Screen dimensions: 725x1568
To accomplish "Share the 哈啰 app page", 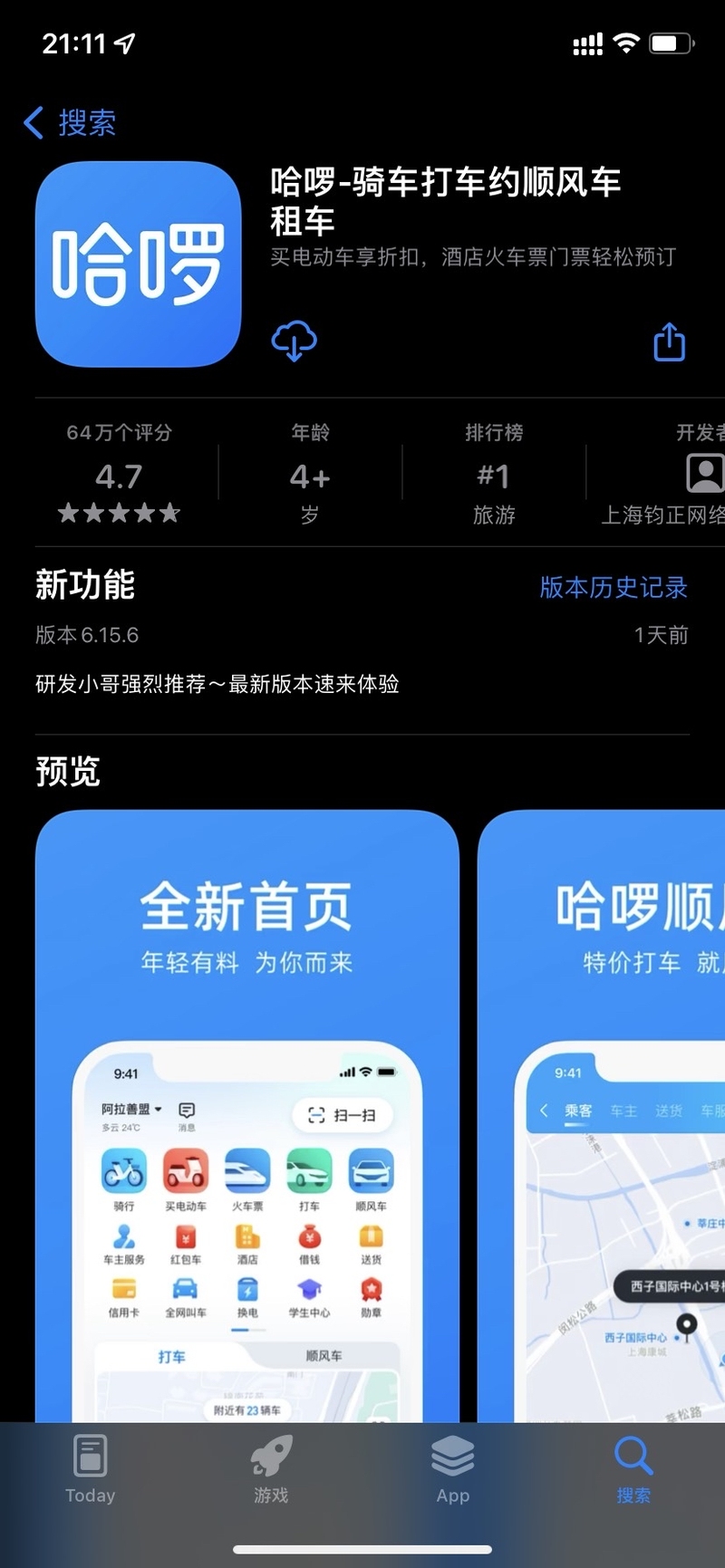I will (x=669, y=341).
